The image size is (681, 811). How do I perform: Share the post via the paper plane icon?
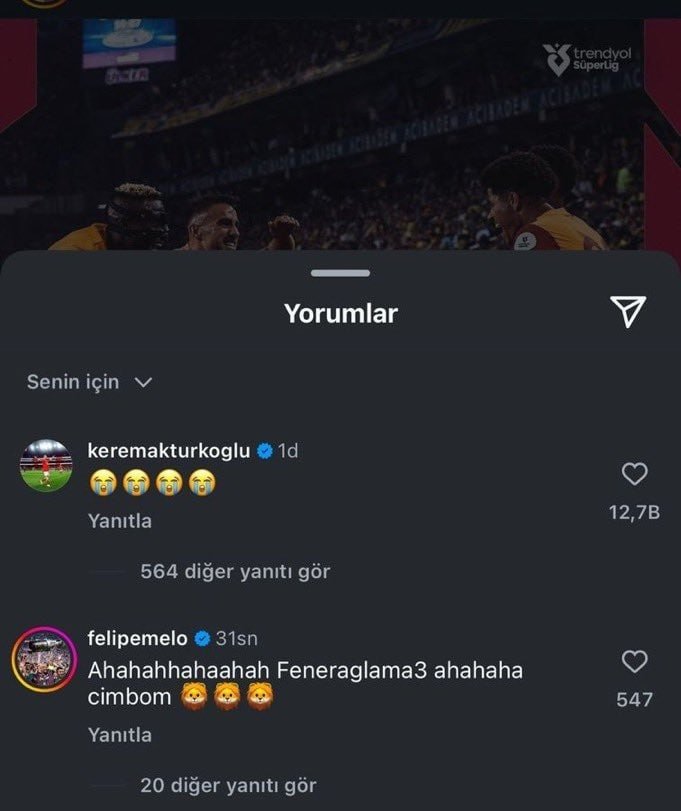(x=628, y=312)
